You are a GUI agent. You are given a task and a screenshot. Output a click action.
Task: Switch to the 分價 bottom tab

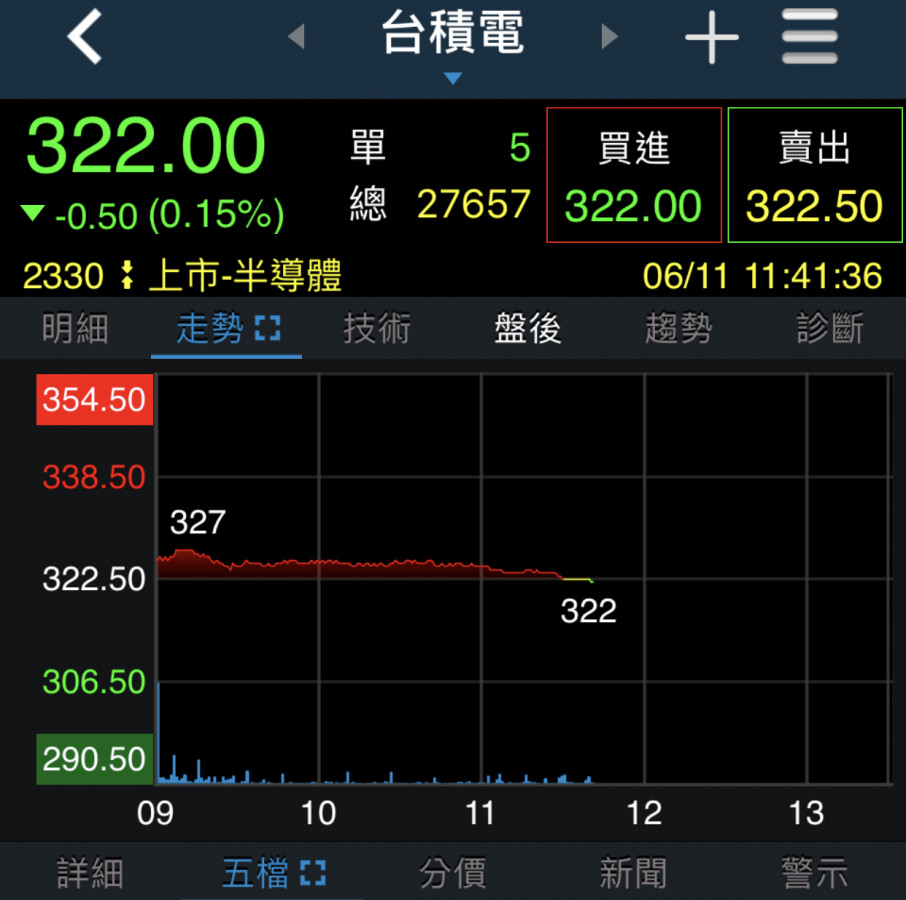coord(453,873)
